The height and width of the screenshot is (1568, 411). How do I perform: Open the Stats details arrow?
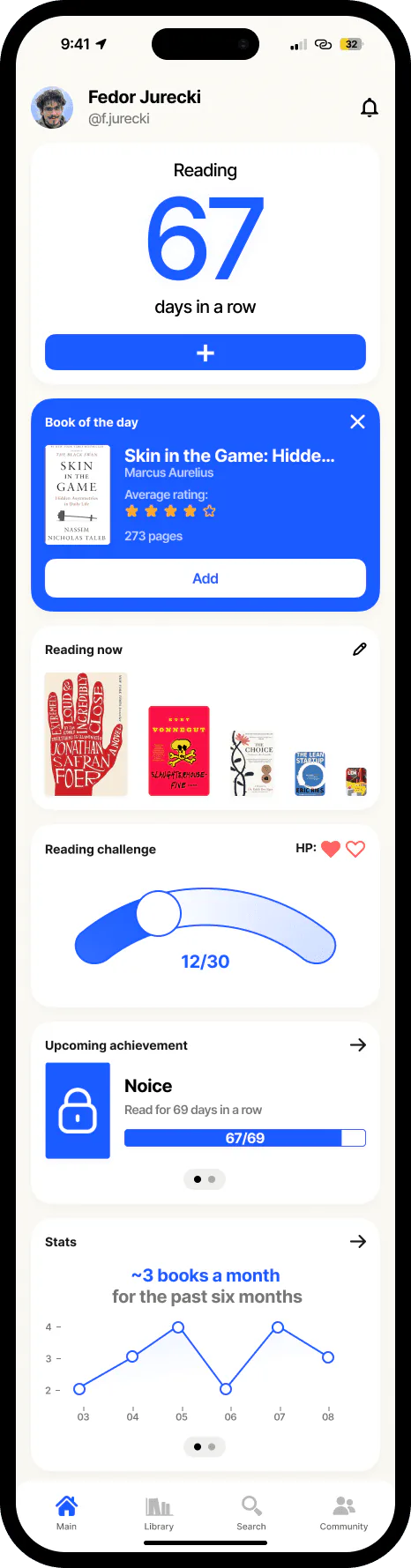(x=357, y=1241)
